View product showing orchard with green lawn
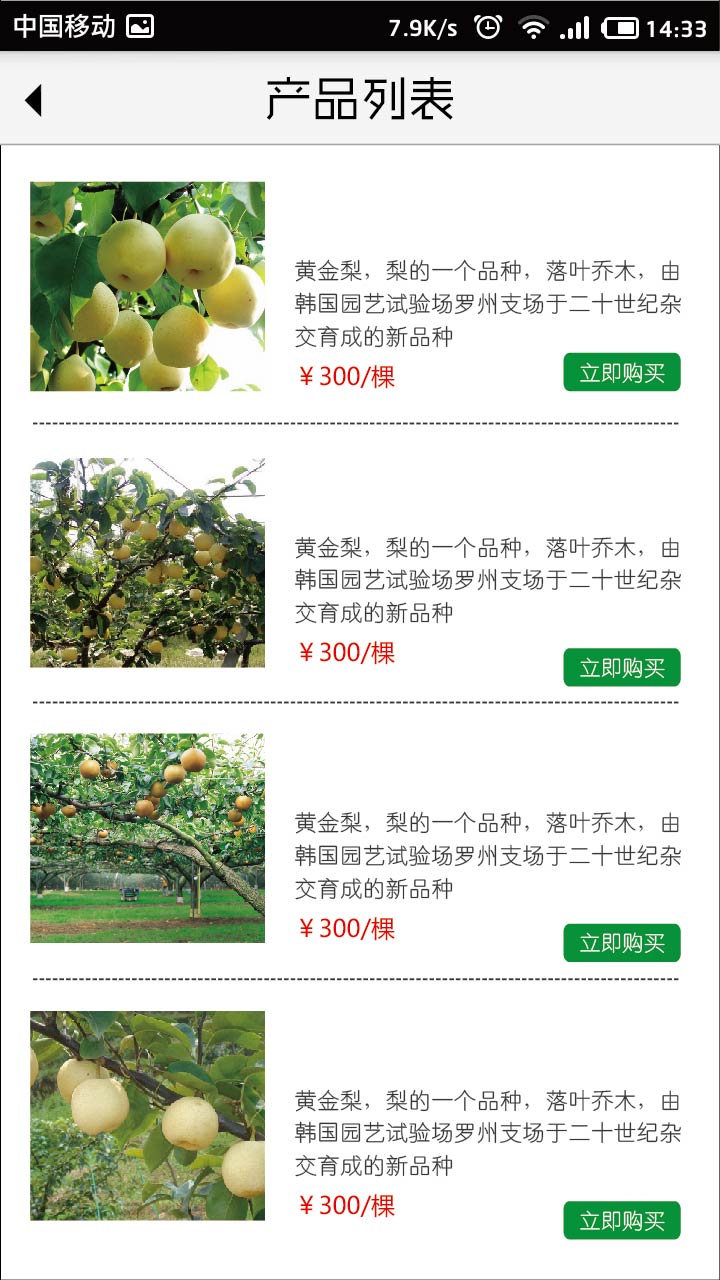This screenshot has height=1280, width=720. (x=147, y=838)
